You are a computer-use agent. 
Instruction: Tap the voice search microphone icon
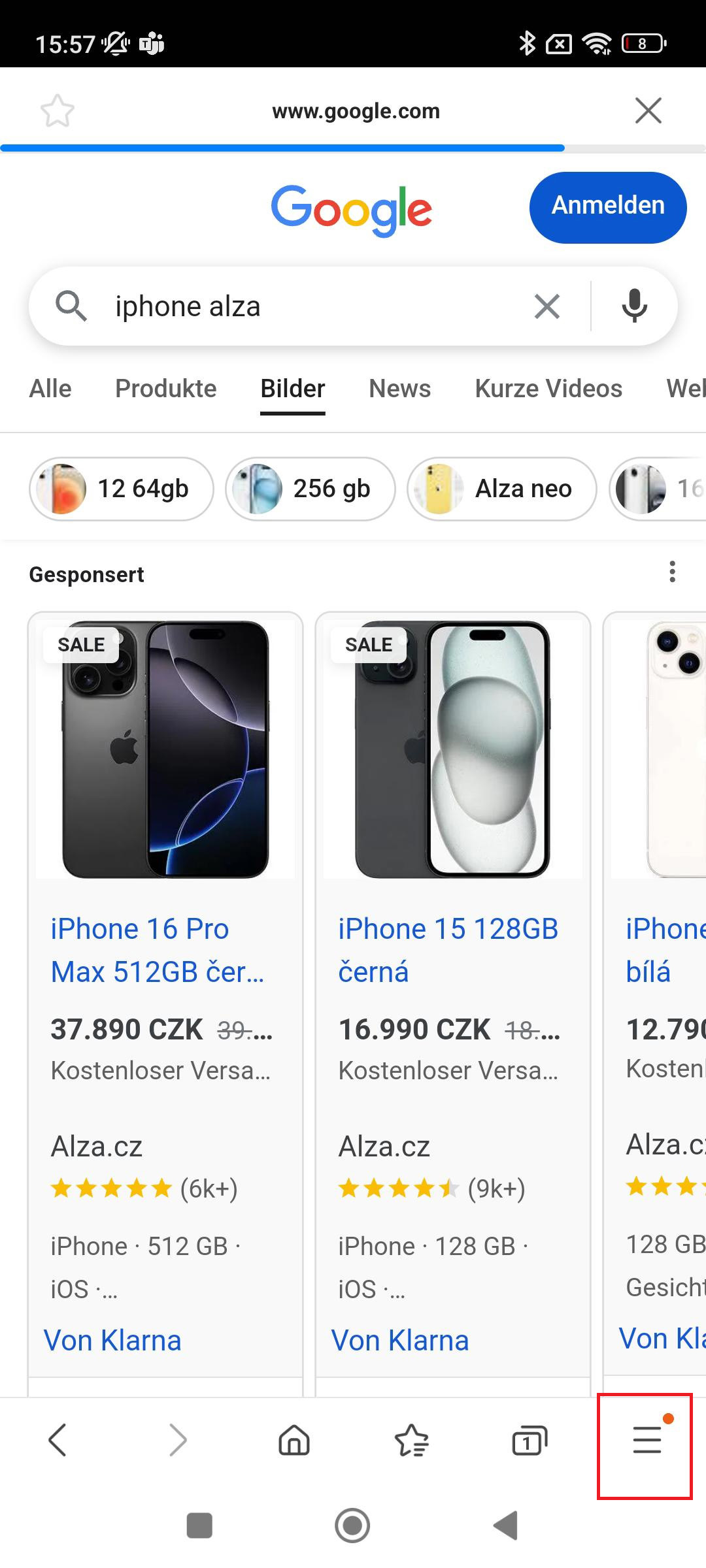click(633, 306)
